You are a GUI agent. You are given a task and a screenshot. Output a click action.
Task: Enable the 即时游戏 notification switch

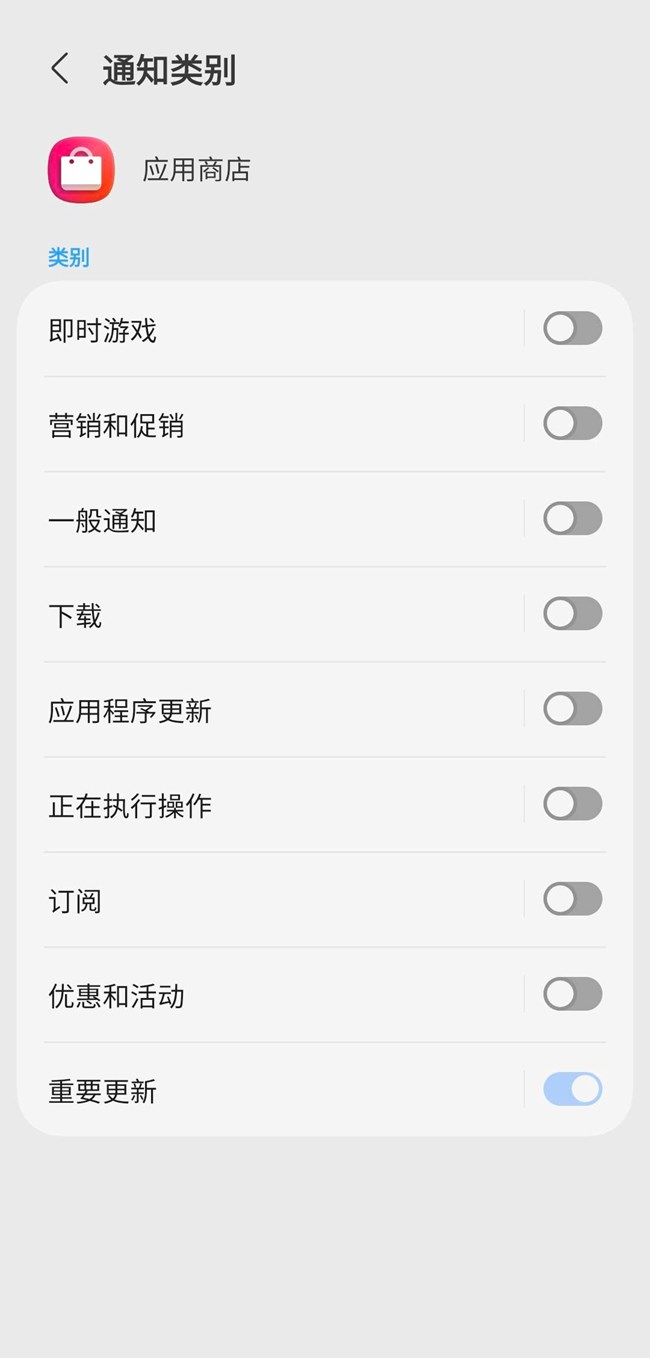572,329
